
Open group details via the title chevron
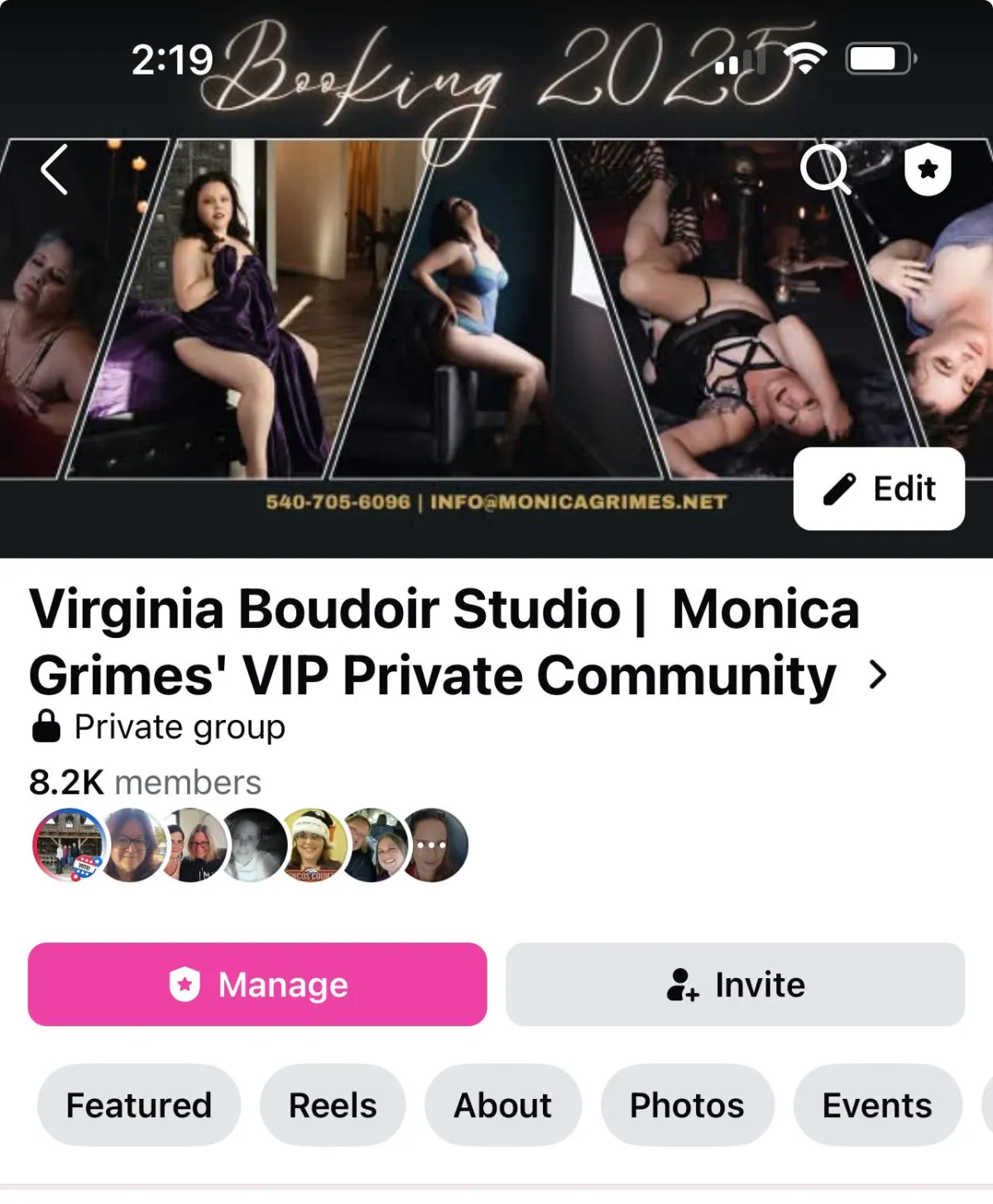point(878,676)
